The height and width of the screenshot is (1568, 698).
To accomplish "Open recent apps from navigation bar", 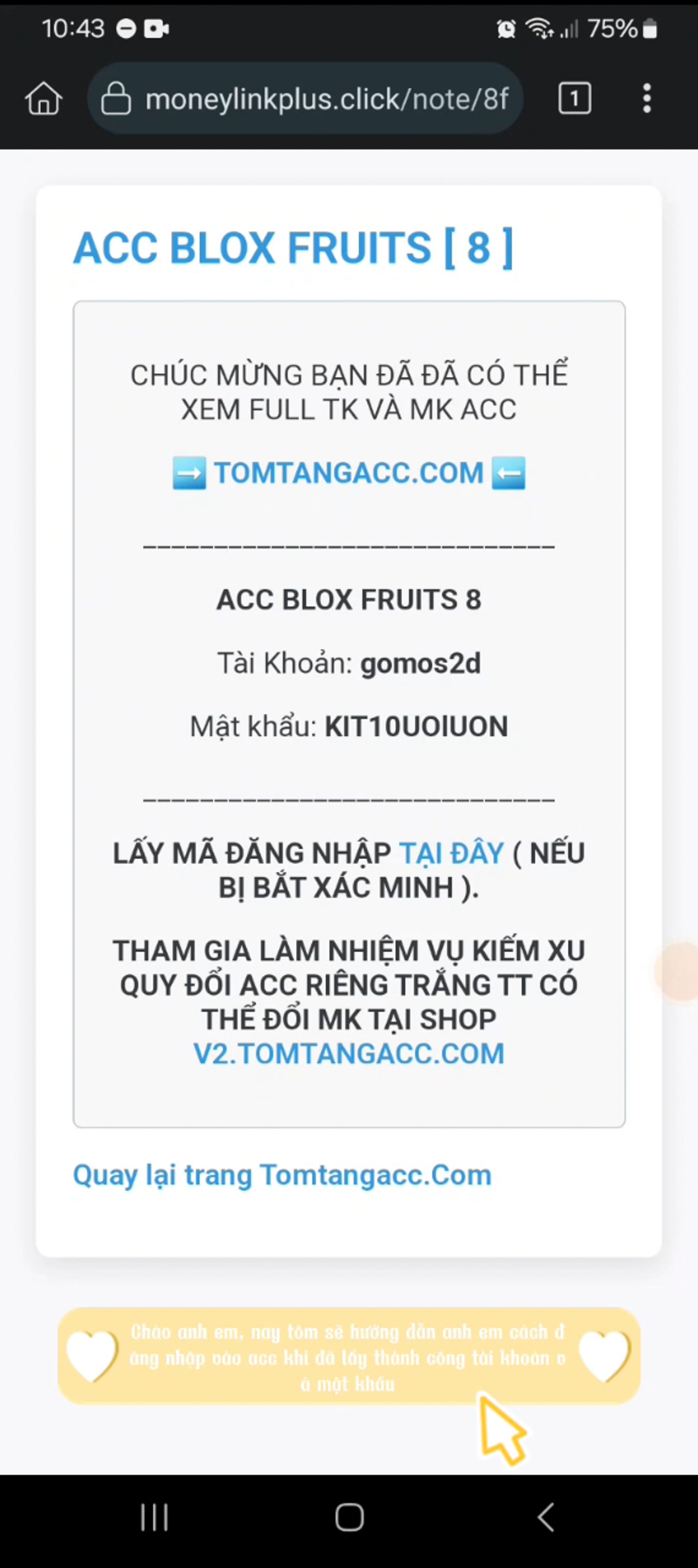I will tap(154, 1517).
